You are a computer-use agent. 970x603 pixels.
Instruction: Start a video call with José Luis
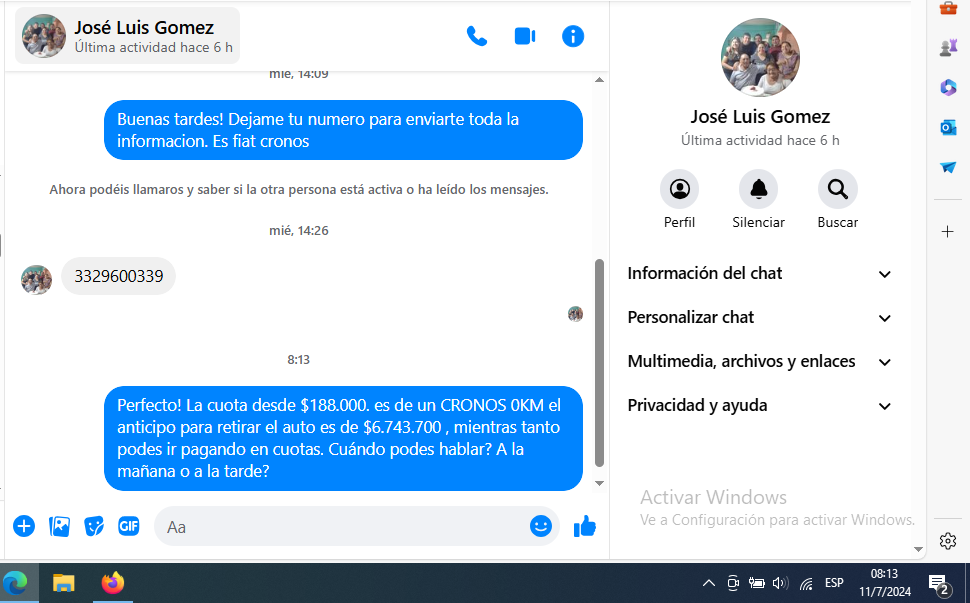pos(525,36)
